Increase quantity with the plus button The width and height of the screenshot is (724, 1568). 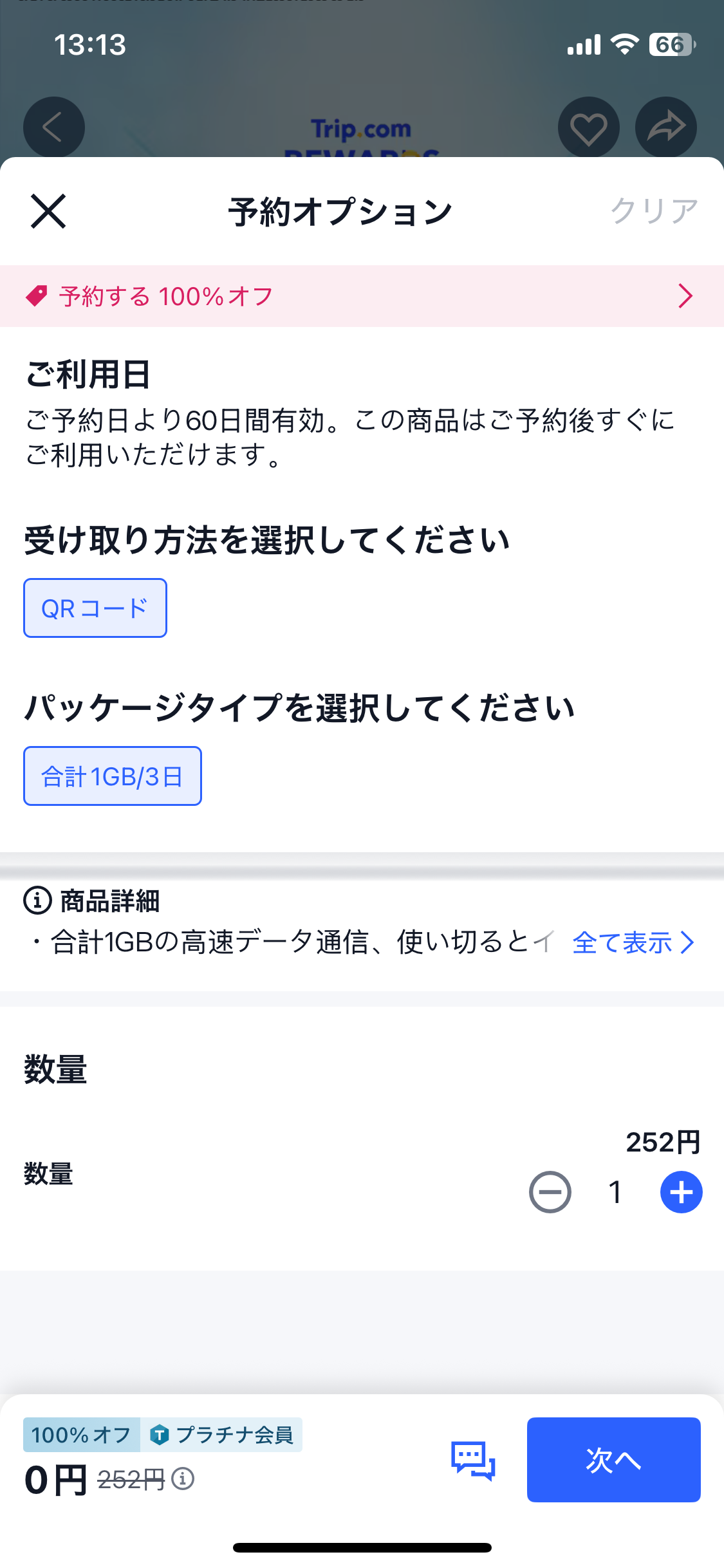point(682,1192)
